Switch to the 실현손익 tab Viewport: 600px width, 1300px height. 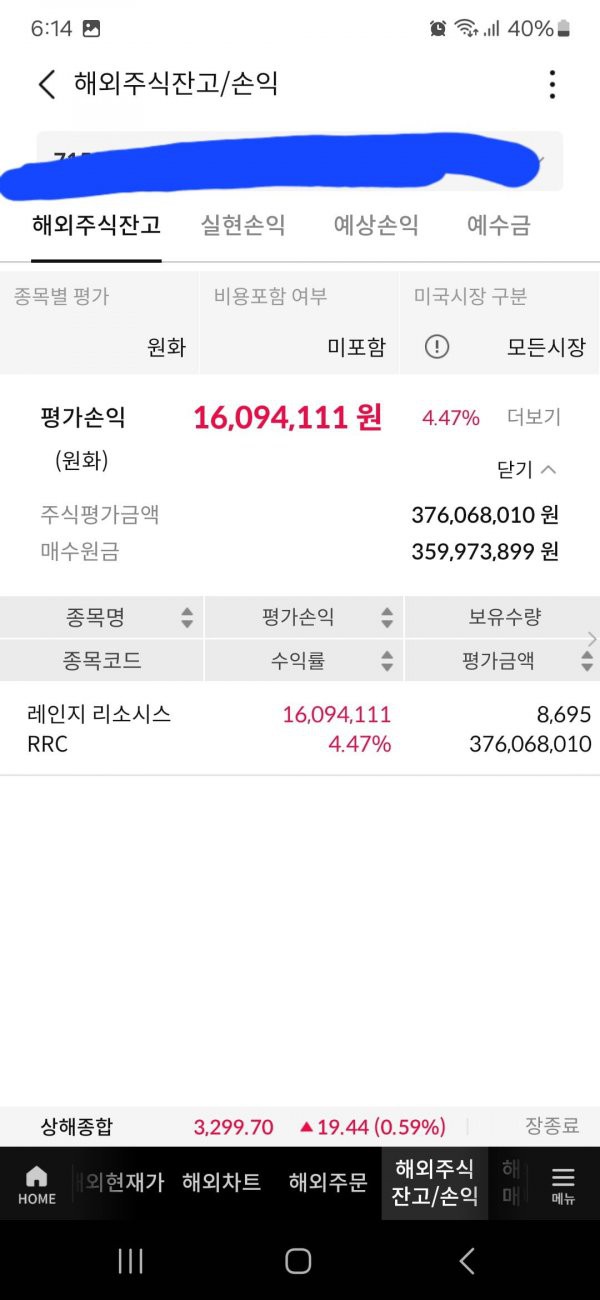[243, 225]
